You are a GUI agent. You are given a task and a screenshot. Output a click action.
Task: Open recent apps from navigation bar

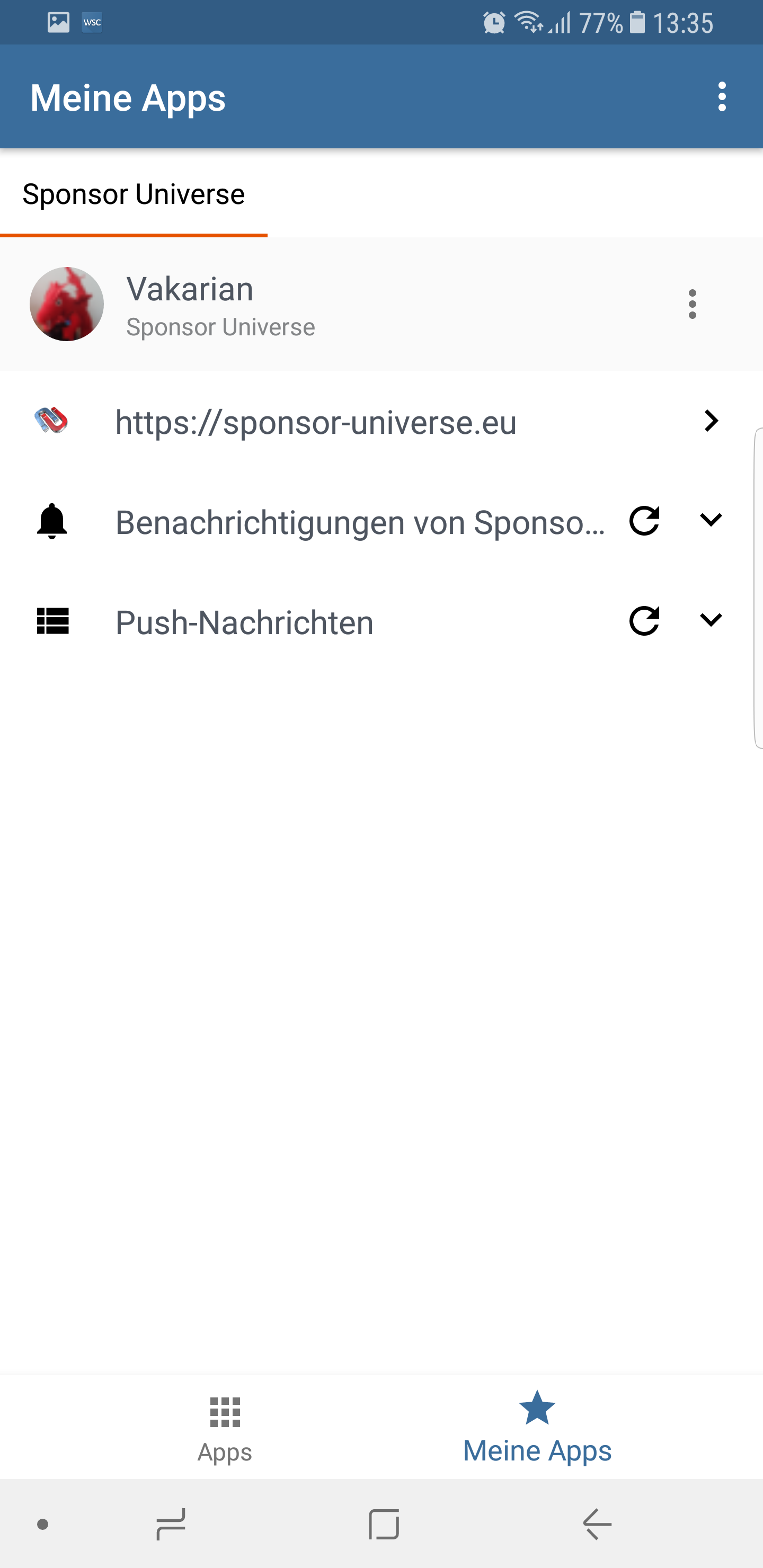tap(171, 1524)
